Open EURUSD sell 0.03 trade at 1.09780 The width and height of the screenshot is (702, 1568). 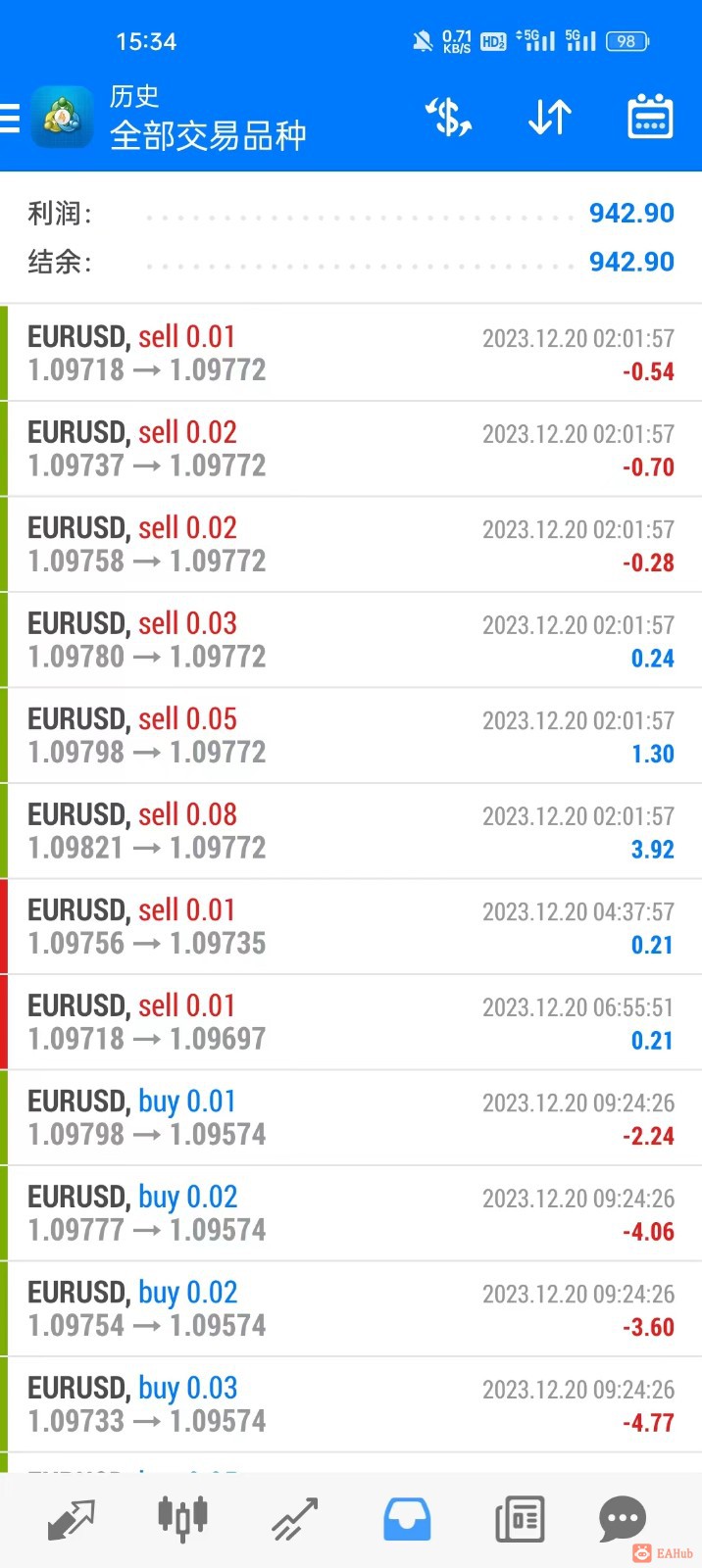pyautogui.click(x=351, y=640)
